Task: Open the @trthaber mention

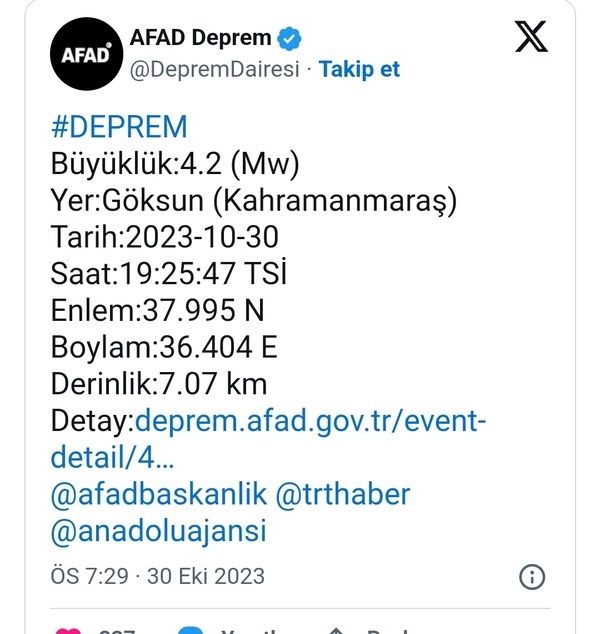Action: coord(342,494)
